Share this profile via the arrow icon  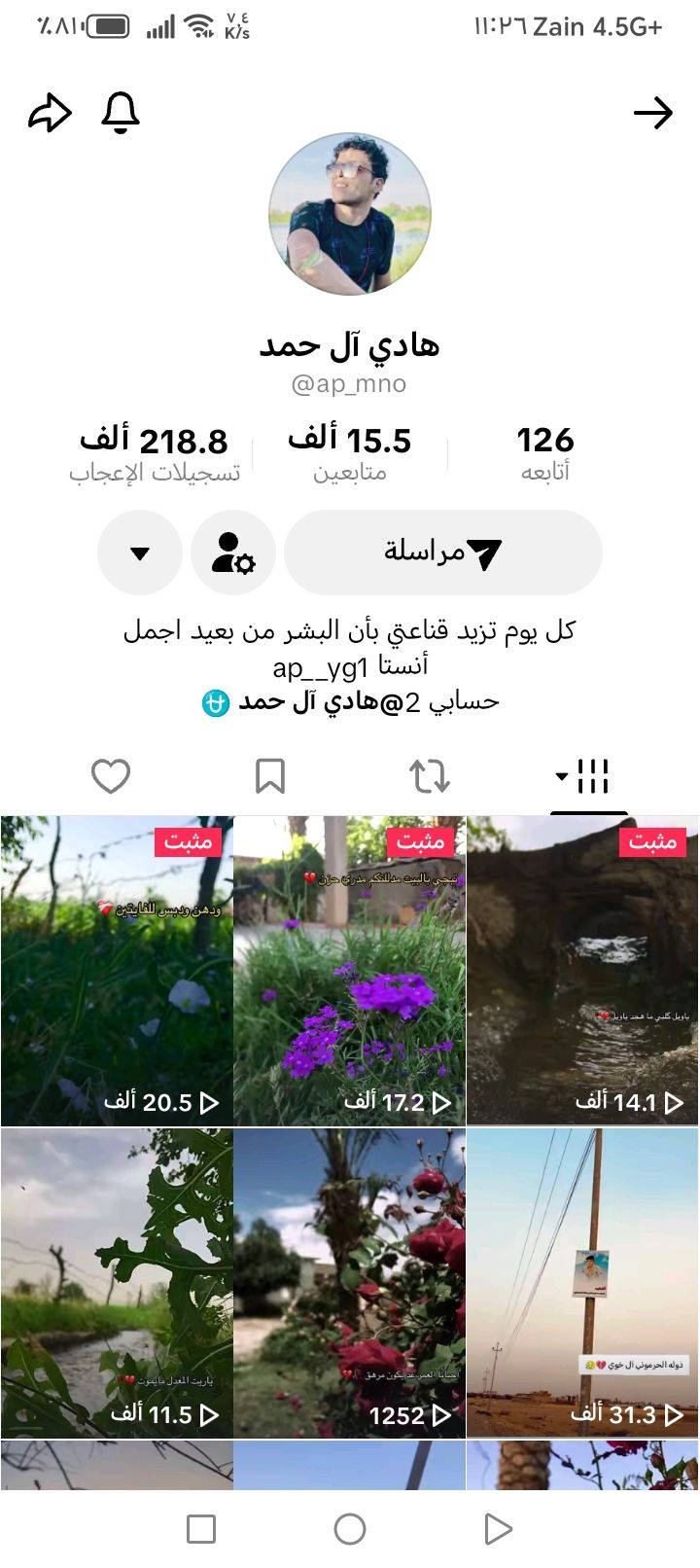[x=50, y=114]
